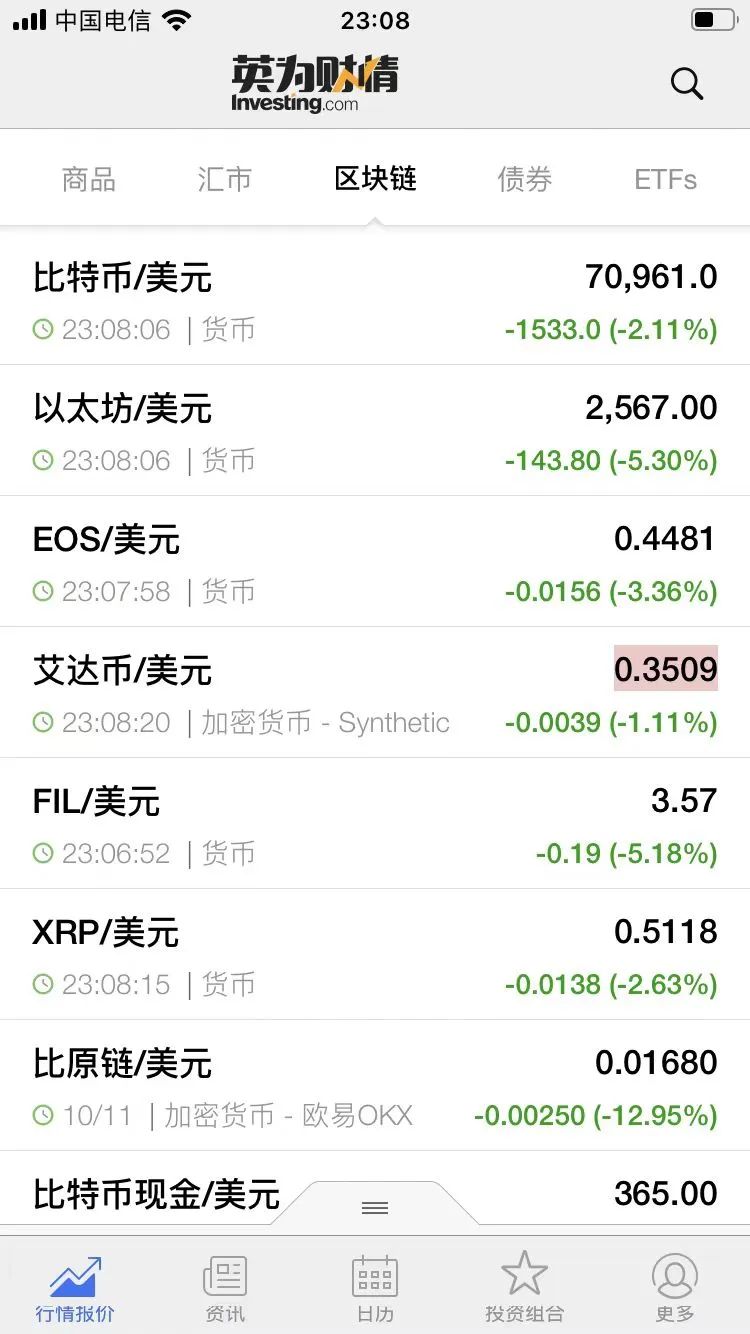Screen dimensions: 750x1334
Task: Switch to the 汇市 tab
Action: tap(225, 180)
